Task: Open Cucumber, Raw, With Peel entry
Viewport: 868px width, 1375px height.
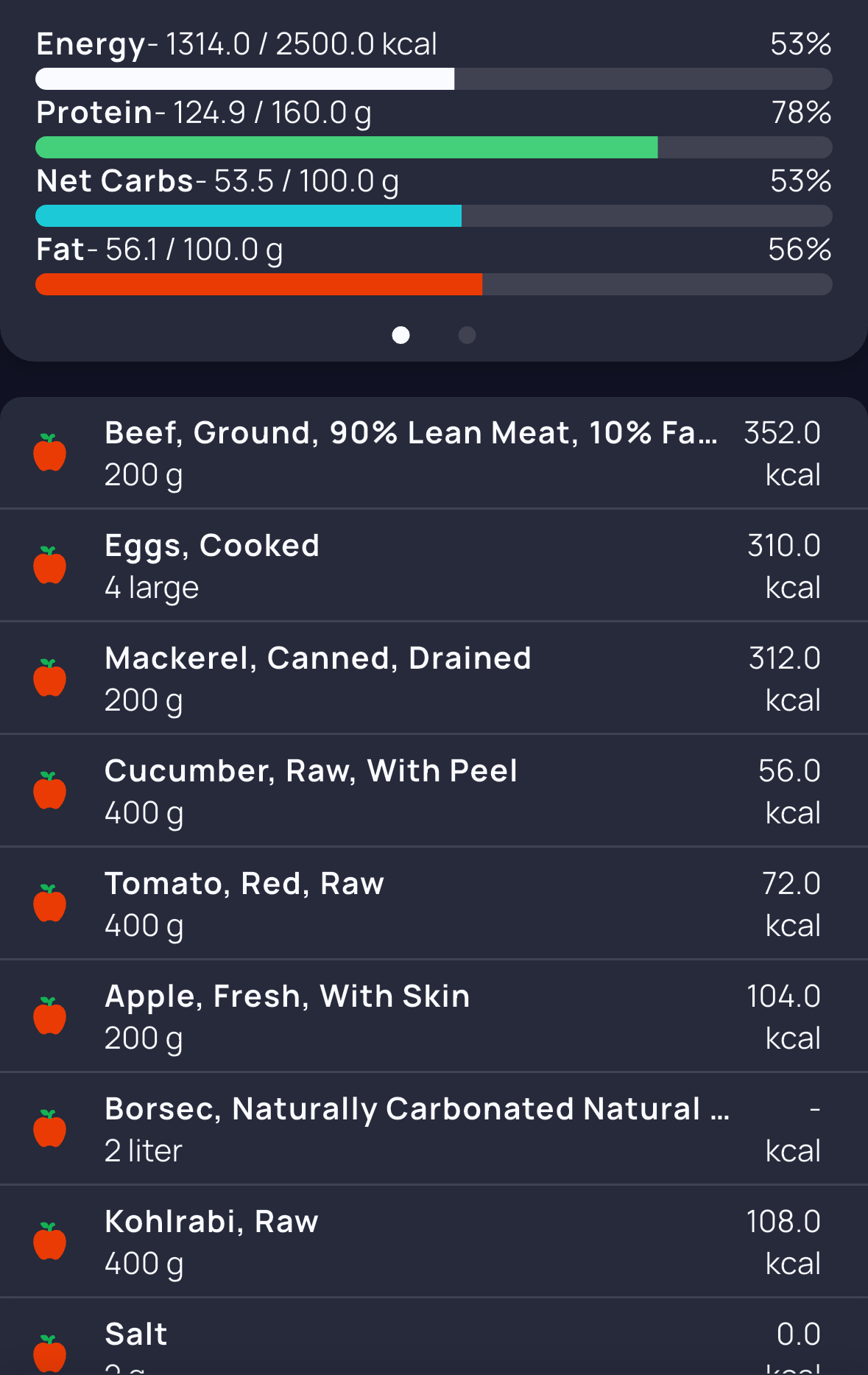Action: 411,791
